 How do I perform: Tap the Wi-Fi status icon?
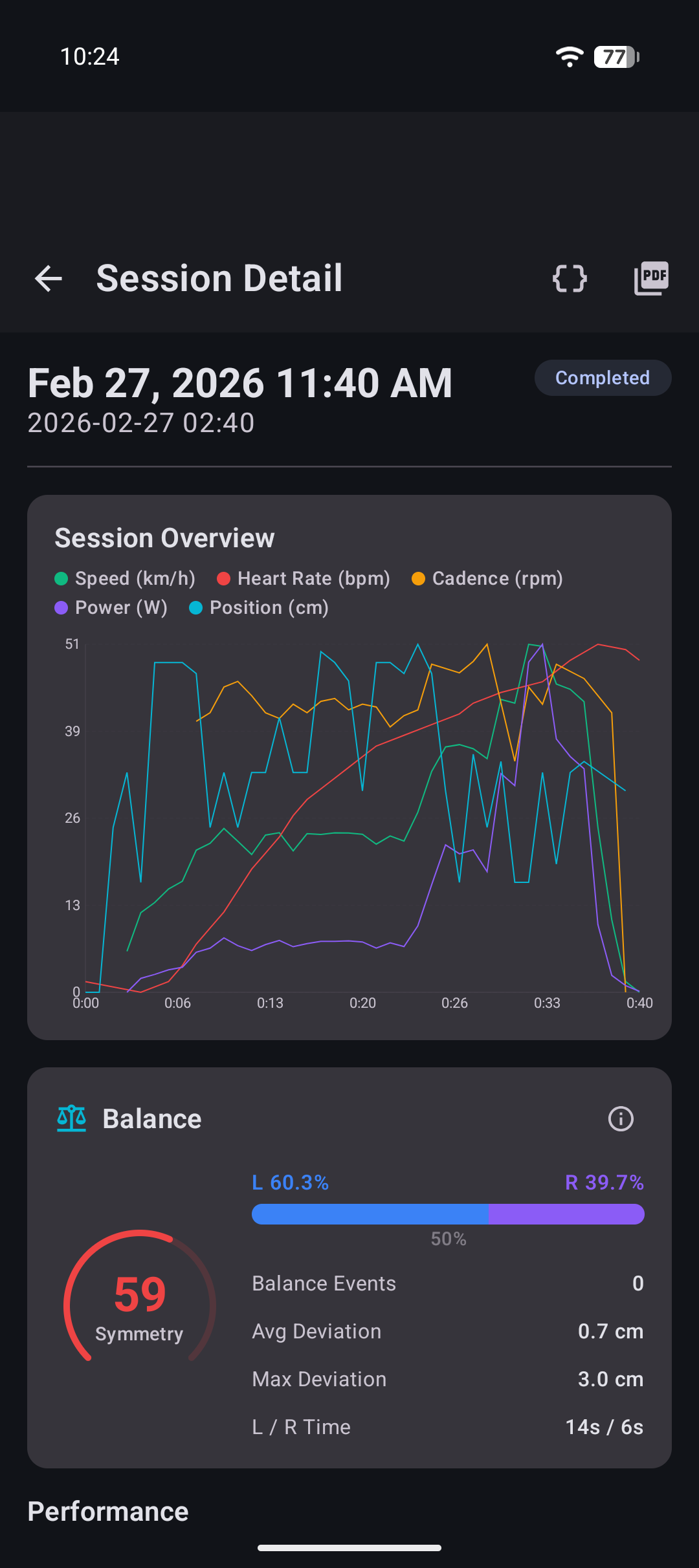[569, 57]
